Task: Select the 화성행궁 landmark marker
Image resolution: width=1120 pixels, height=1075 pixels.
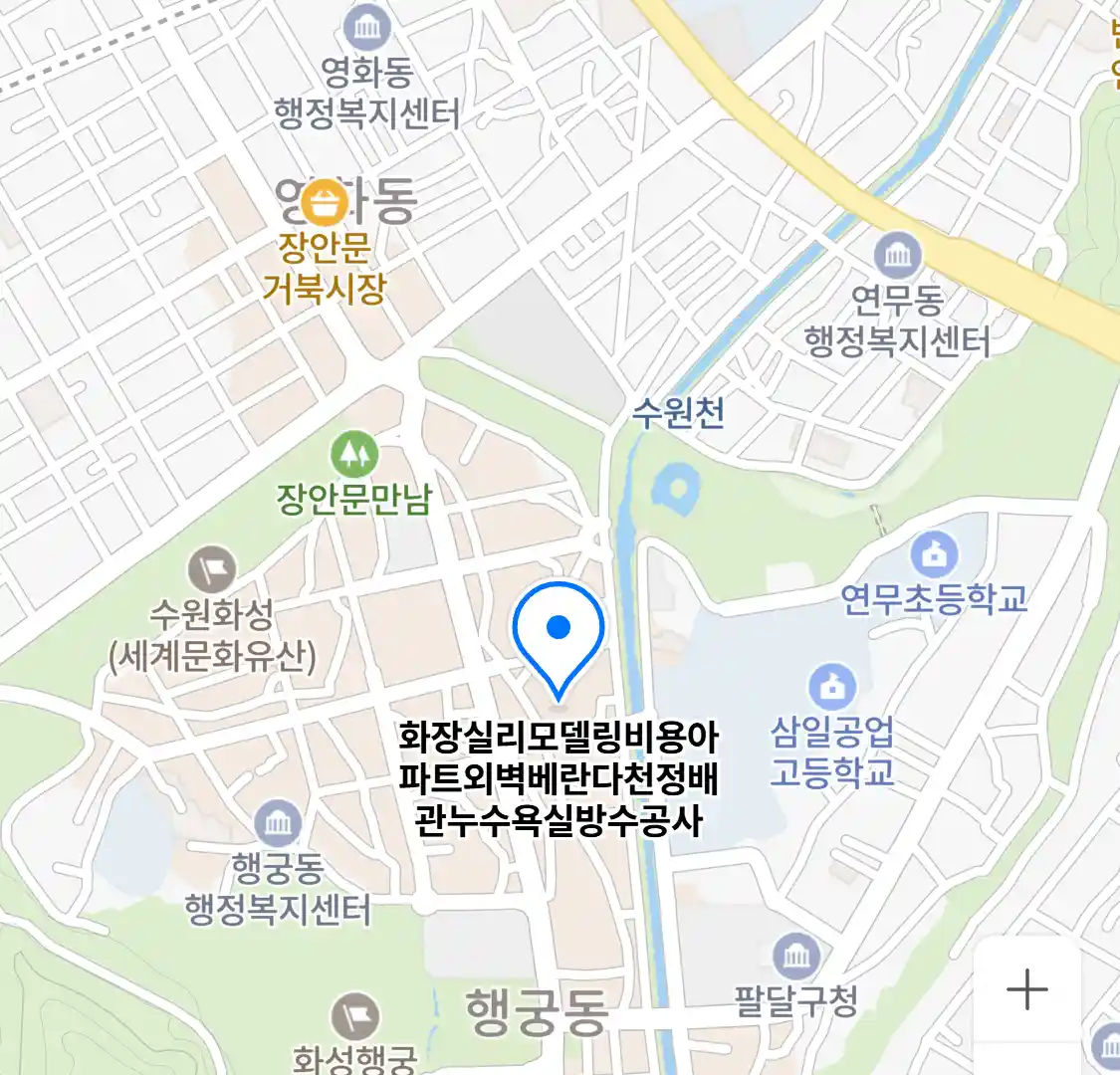Action: point(354,1016)
